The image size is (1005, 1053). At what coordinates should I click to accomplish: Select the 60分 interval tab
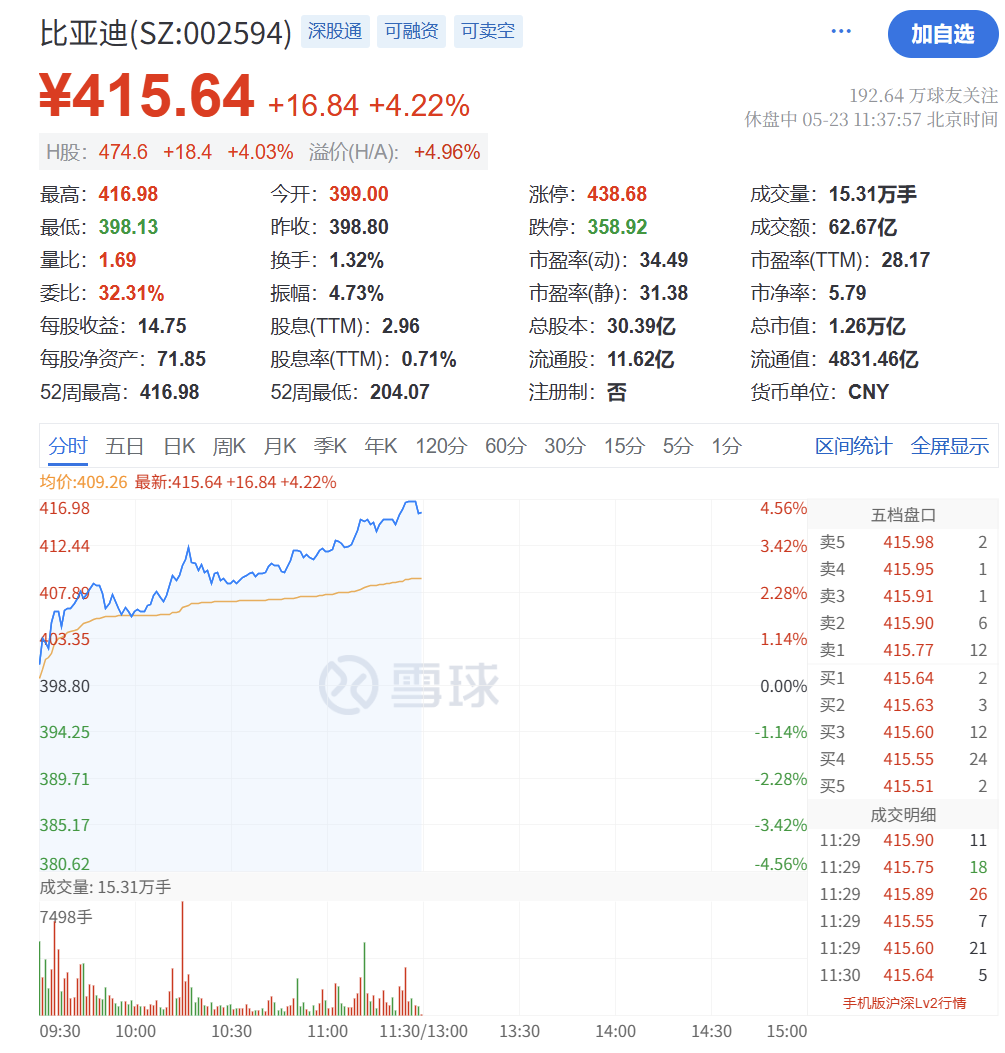pos(504,446)
